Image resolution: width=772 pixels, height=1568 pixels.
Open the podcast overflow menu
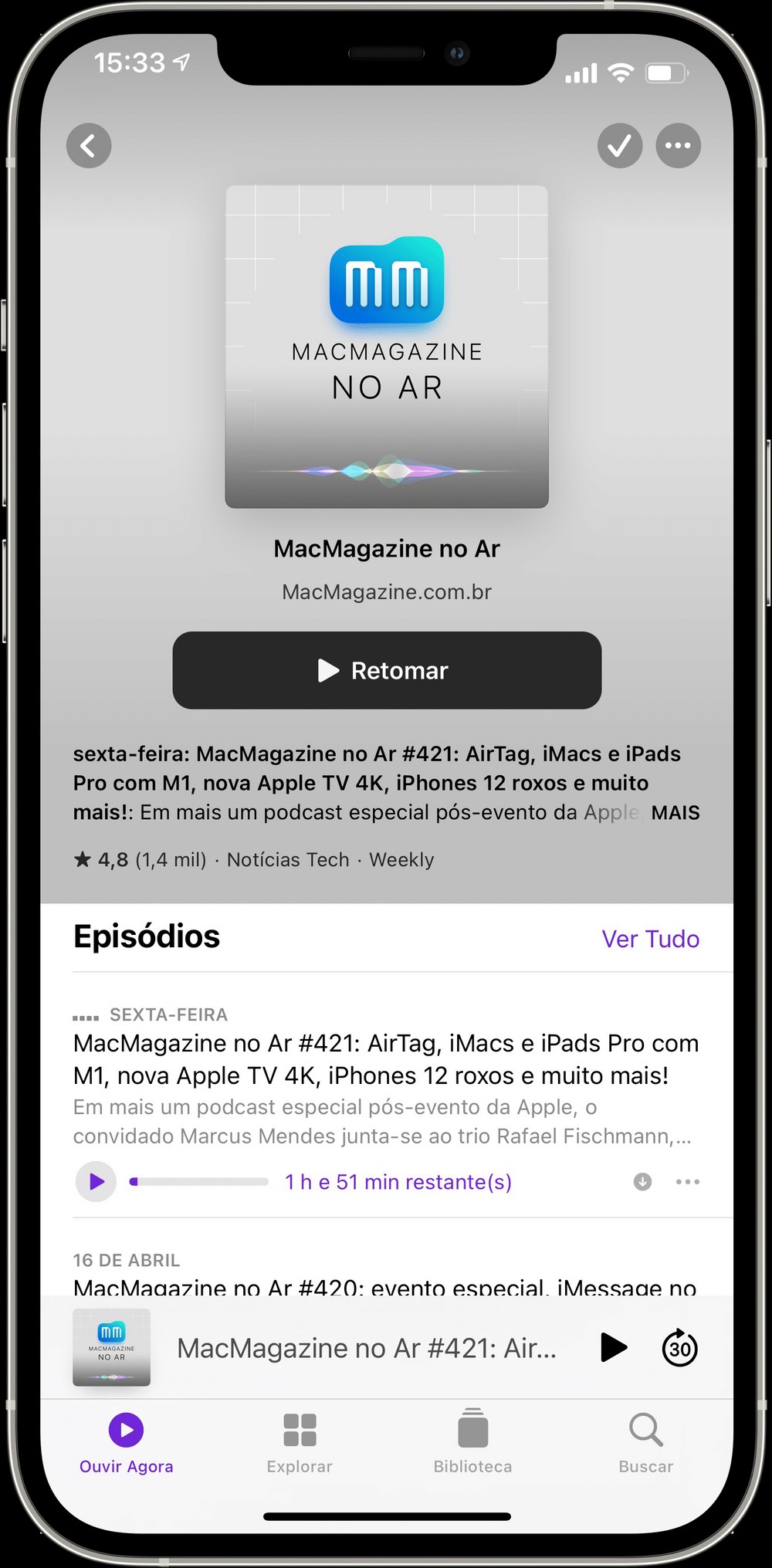[678, 146]
